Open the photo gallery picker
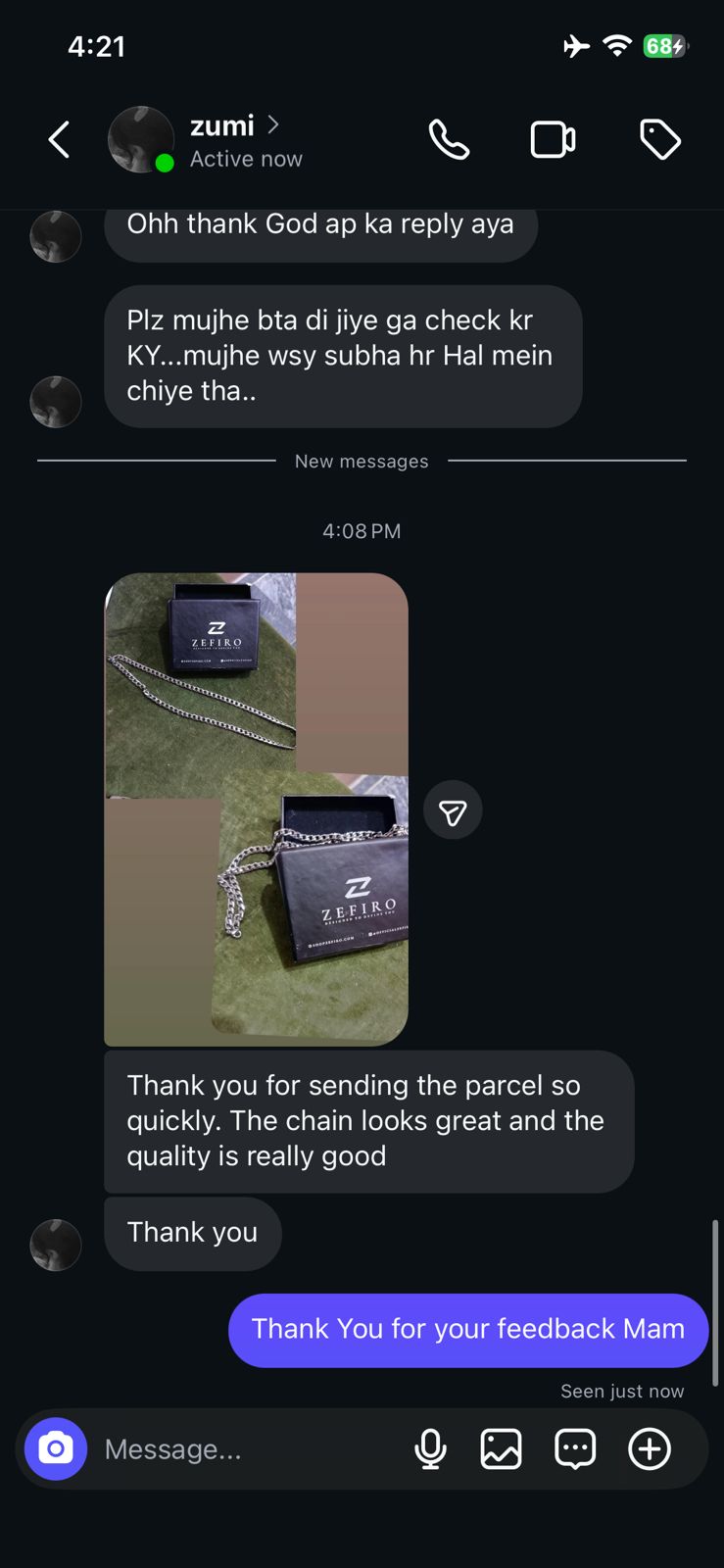The width and height of the screenshot is (724, 1568). (502, 1448)
